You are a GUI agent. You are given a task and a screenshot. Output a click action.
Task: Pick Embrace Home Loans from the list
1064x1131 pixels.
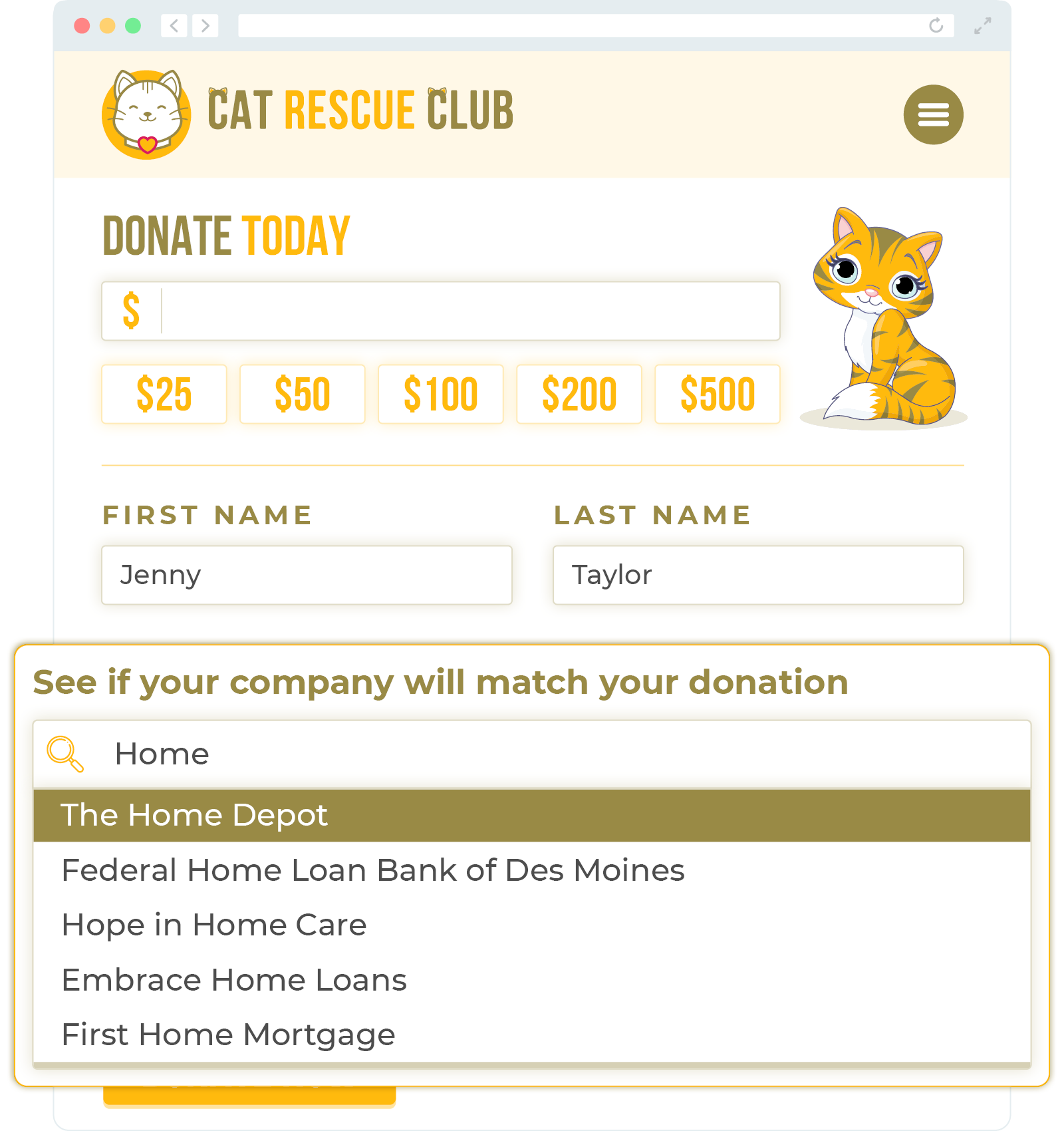[x=233, y=980]
